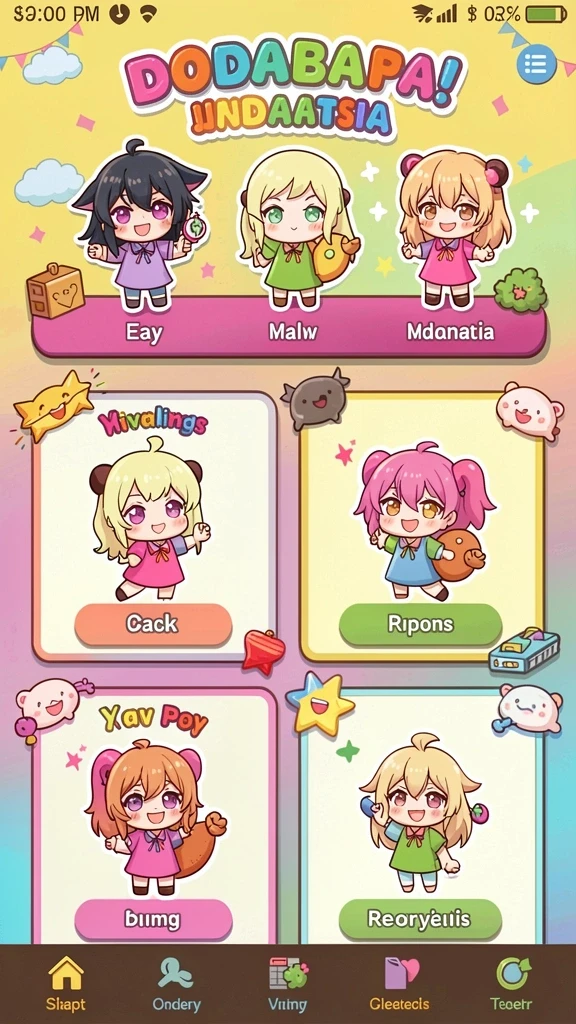
Task: Tap the green Reoryeiiis button
Action: (x=420, y=920)
